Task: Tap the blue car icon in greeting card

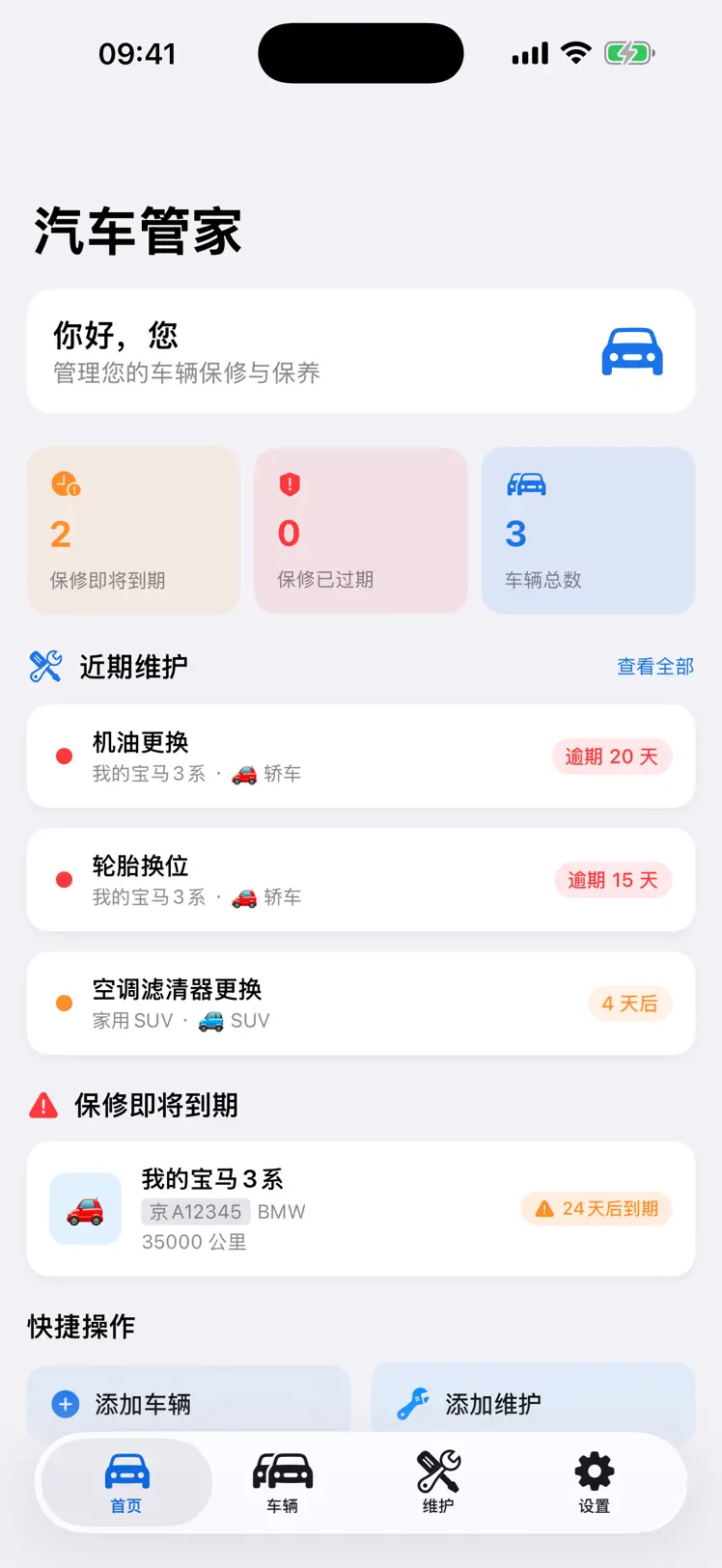Action: (632, 351)
